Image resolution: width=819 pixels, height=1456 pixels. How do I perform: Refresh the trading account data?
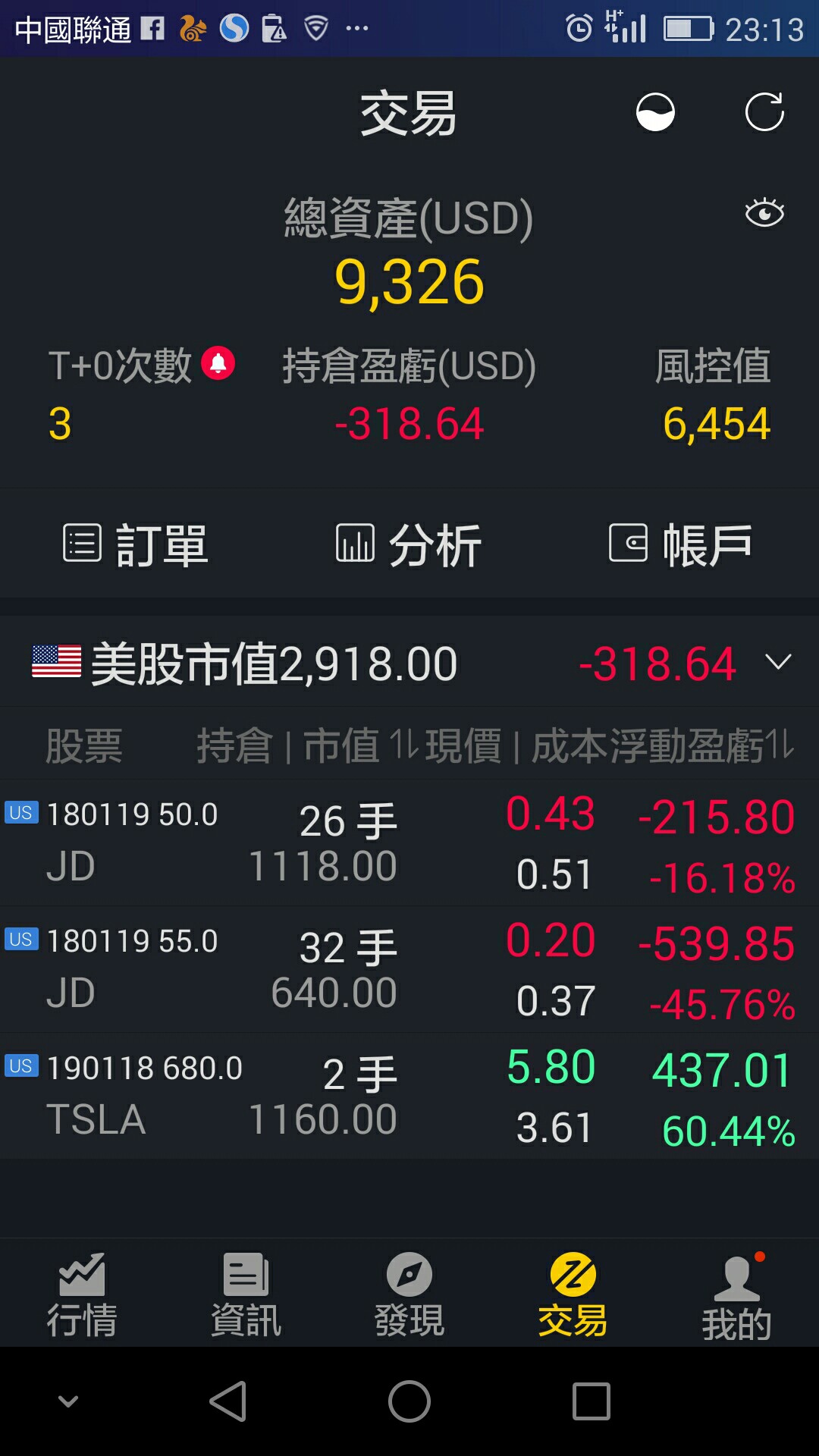tap(764, 113)
